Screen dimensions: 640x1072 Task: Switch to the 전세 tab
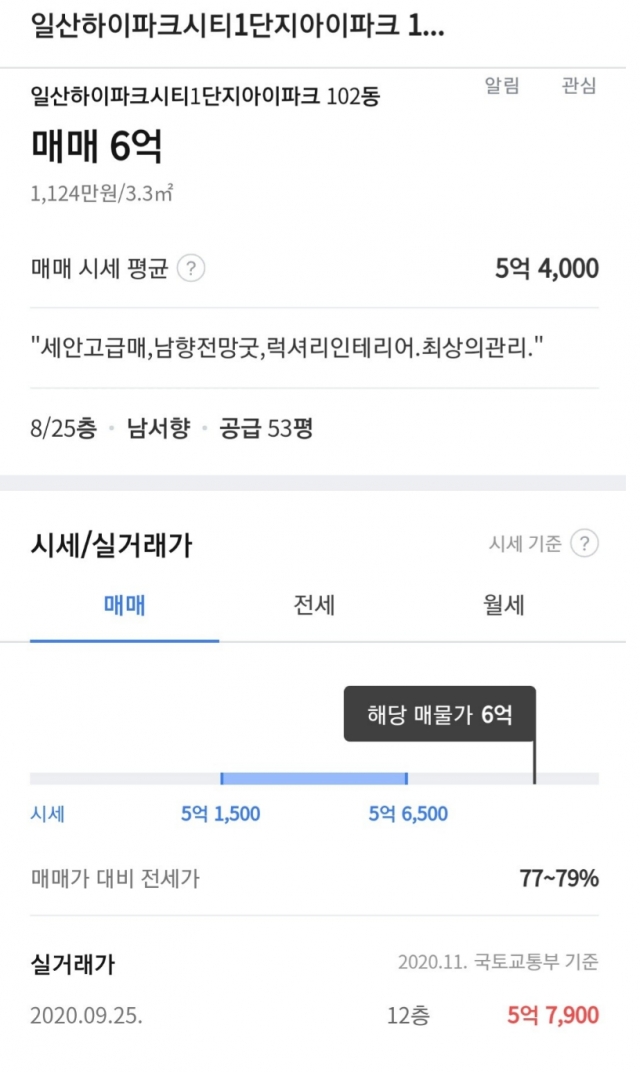click(x=314, y=606)
